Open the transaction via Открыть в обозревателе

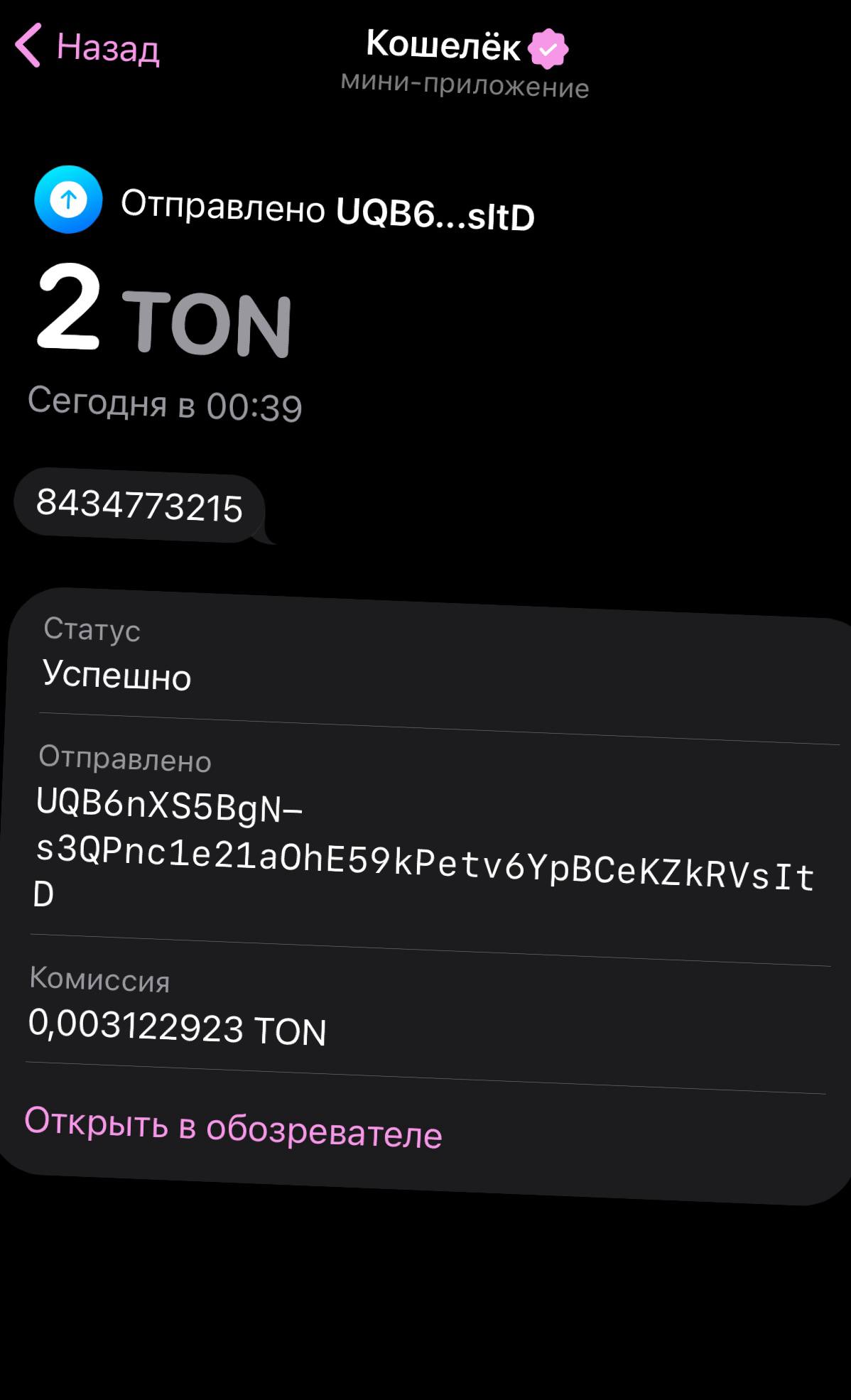click(x=233, y=1127)
